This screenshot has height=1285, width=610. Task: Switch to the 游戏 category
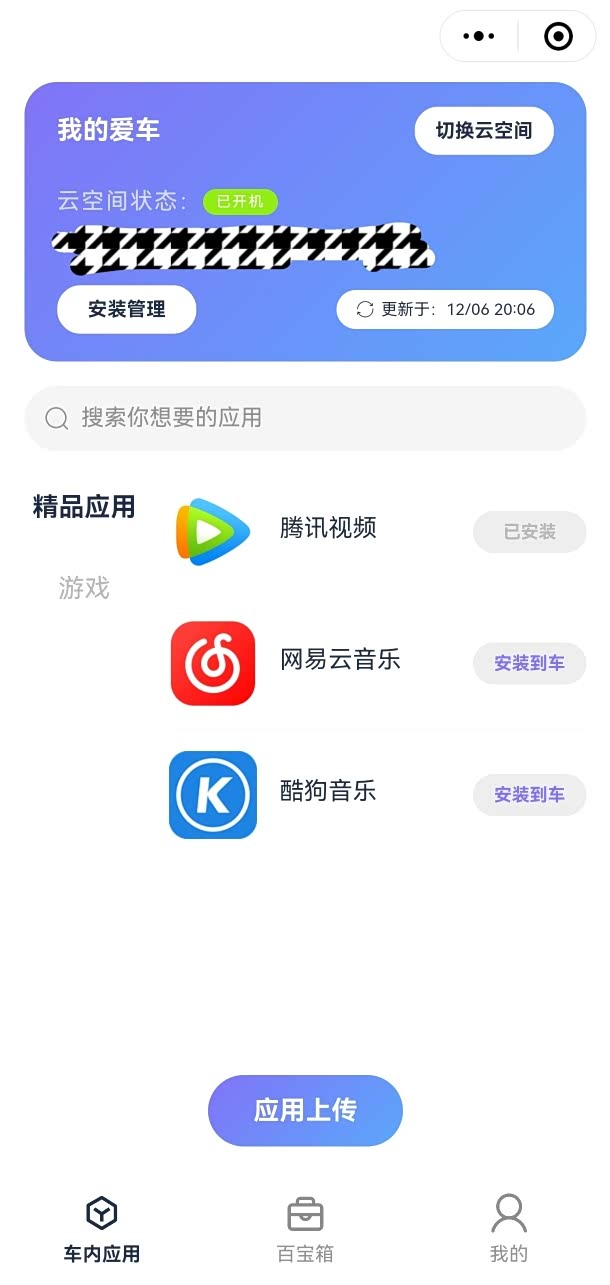(84, 588)
